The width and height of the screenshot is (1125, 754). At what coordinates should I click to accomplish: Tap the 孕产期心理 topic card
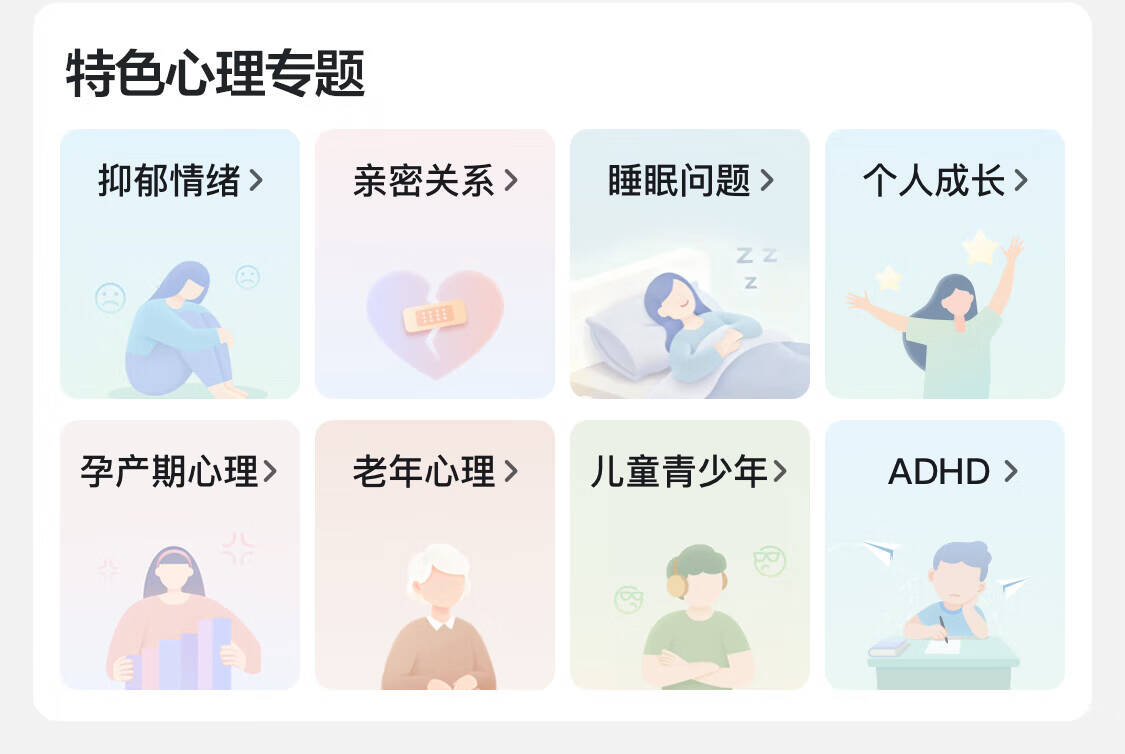180,554
